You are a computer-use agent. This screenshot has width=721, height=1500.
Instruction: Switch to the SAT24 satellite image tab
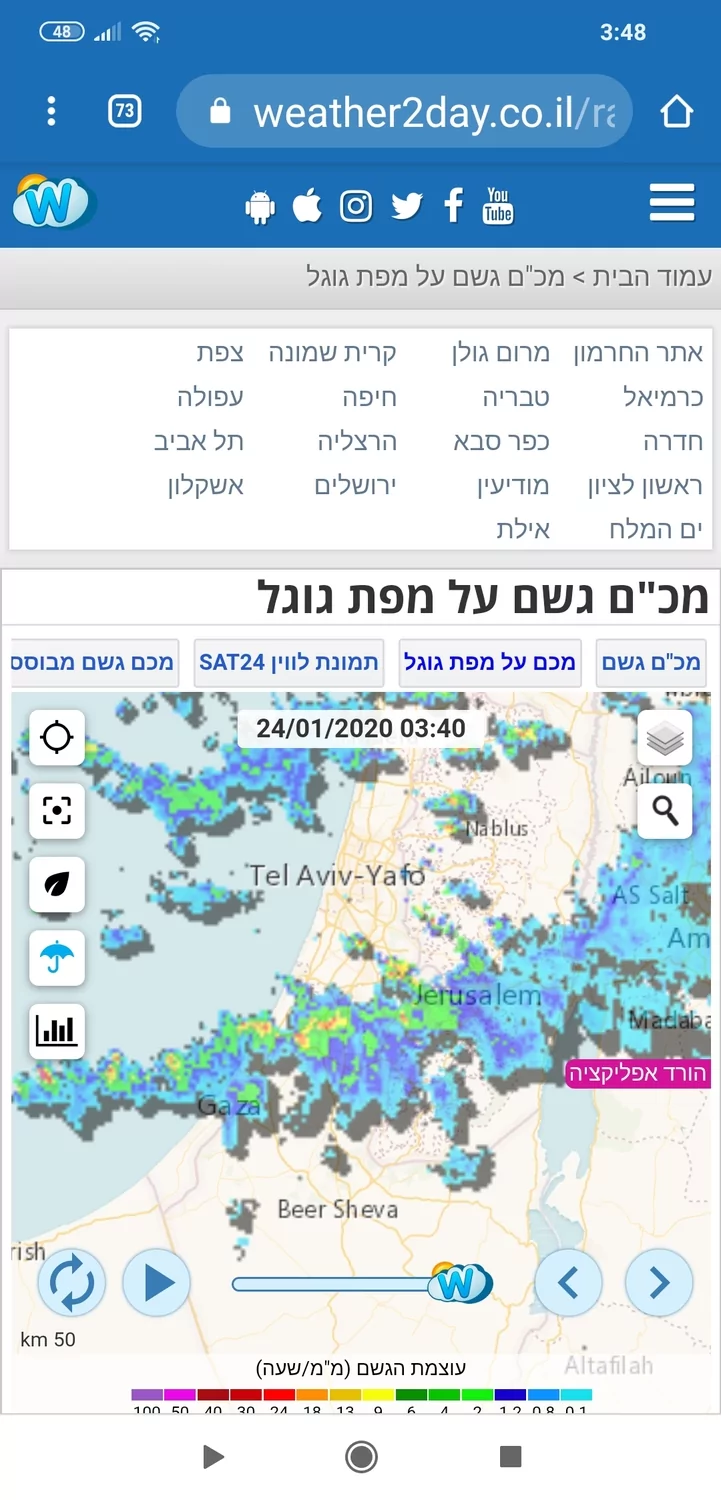(x=289, y=662)
